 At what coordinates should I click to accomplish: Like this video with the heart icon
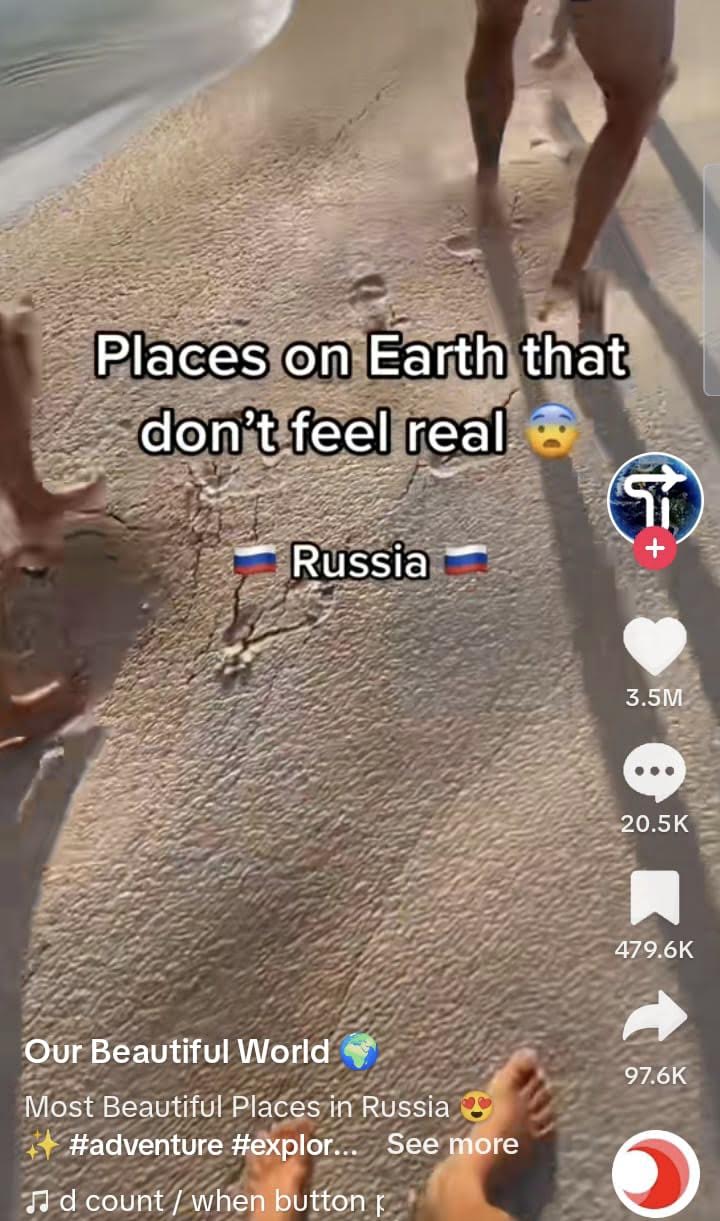click(x=655, y=646)
